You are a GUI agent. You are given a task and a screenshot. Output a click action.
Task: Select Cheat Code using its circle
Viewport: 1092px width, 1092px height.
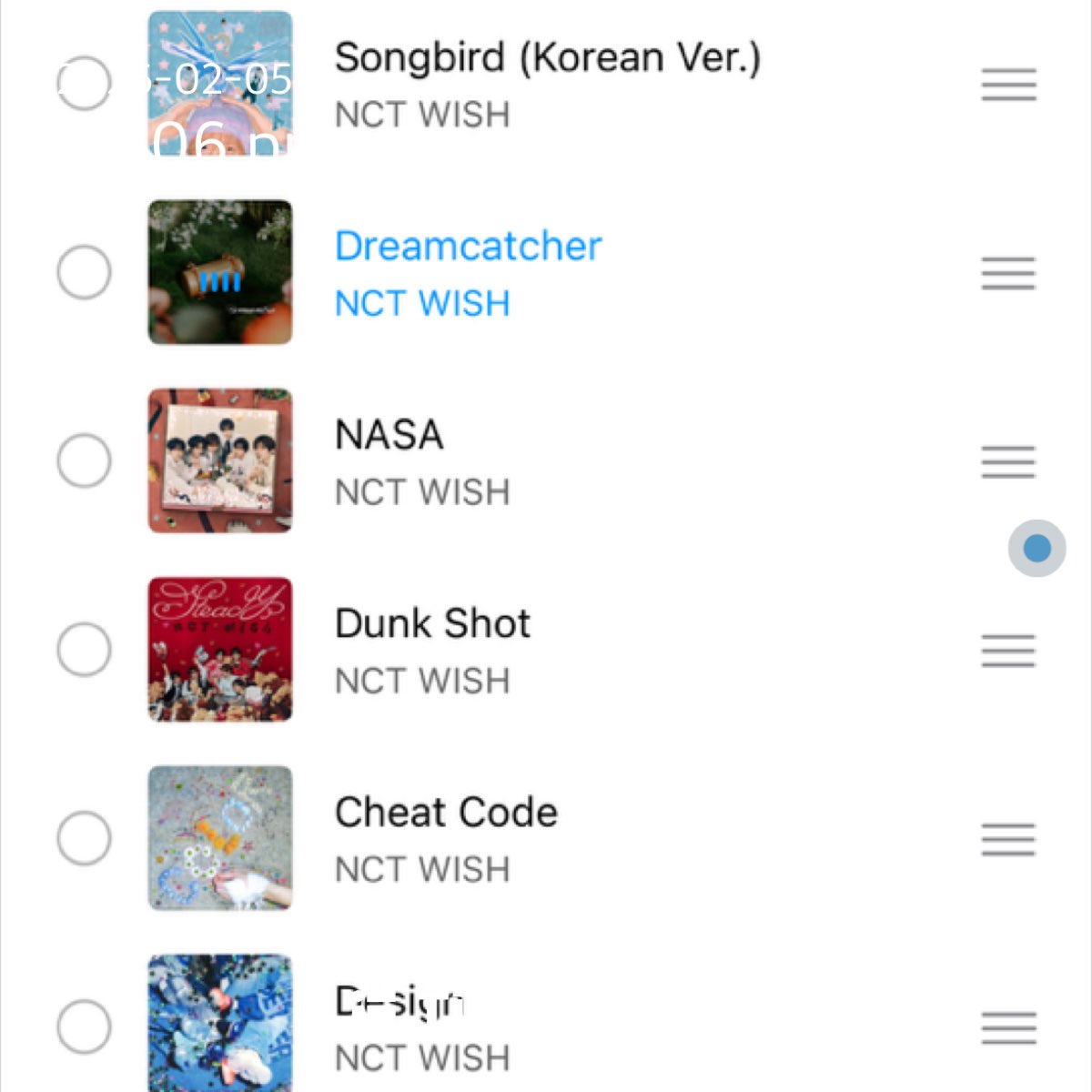point(84,838)
